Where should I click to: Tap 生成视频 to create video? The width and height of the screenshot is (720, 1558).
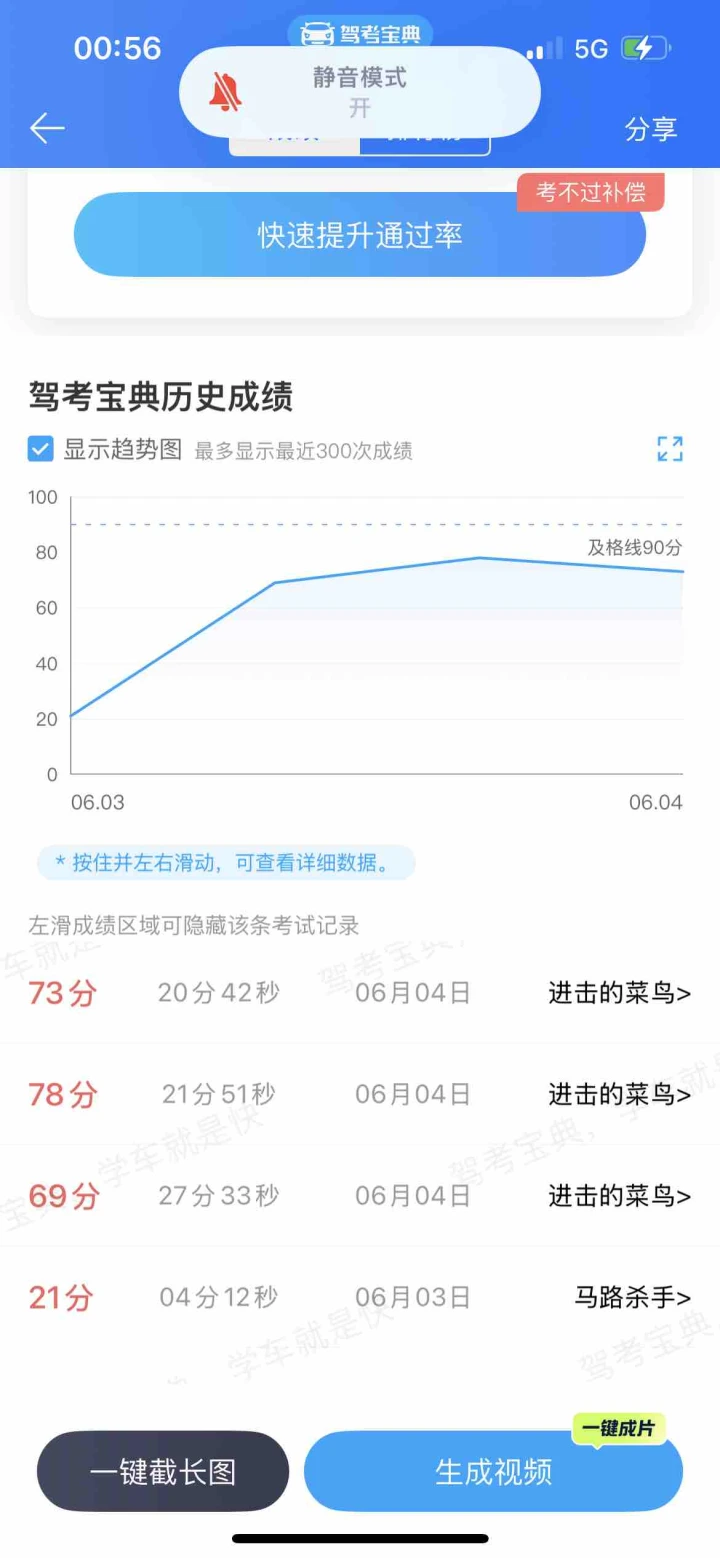pyautogui.click(x=493, y=1471)
